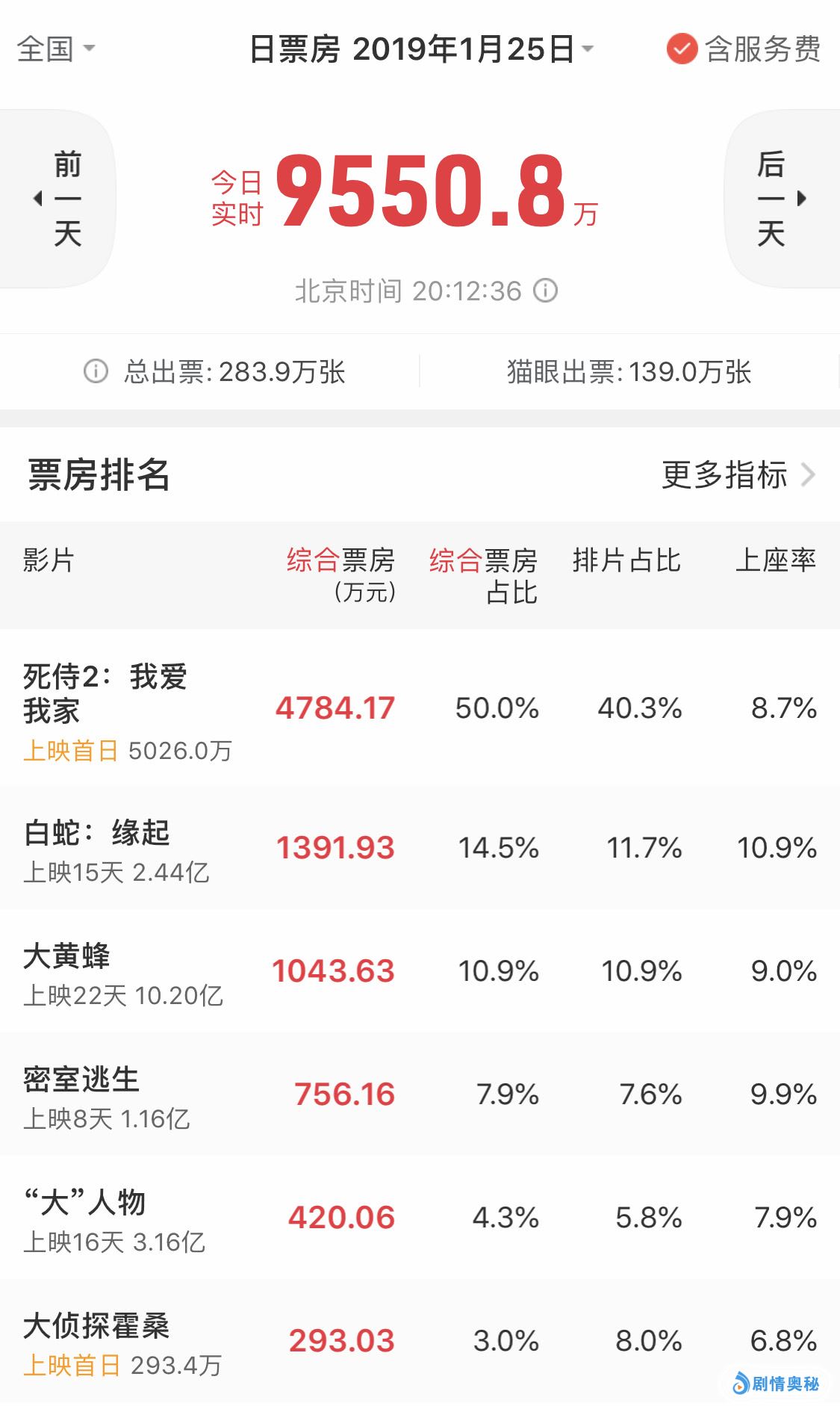The image size is (840, 1406).
Task: Go to the previous day (前一天)
Action: [x=58, y=199]
